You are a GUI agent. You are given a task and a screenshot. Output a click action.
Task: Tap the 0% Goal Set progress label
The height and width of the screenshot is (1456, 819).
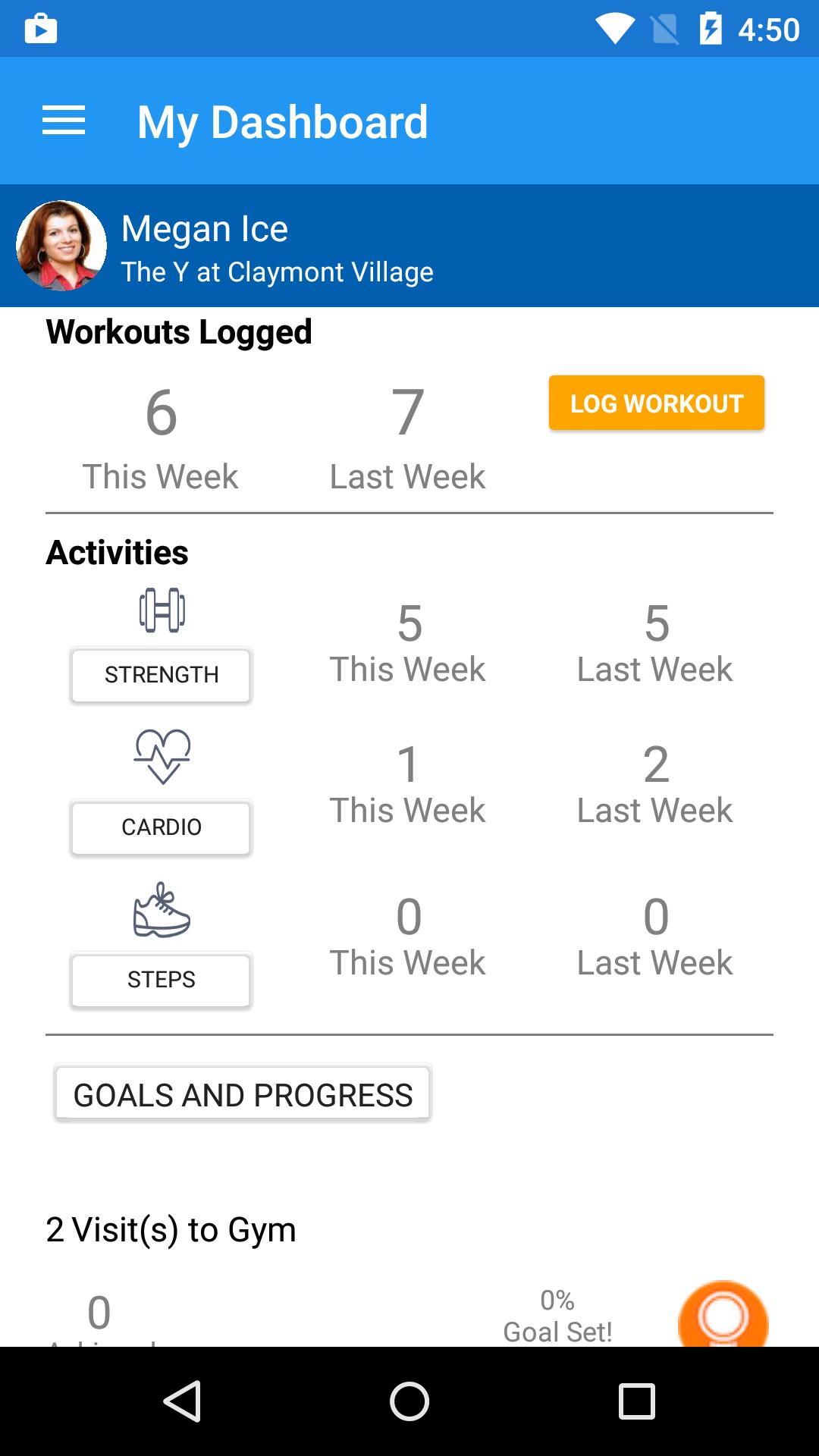coord(557,1313)
